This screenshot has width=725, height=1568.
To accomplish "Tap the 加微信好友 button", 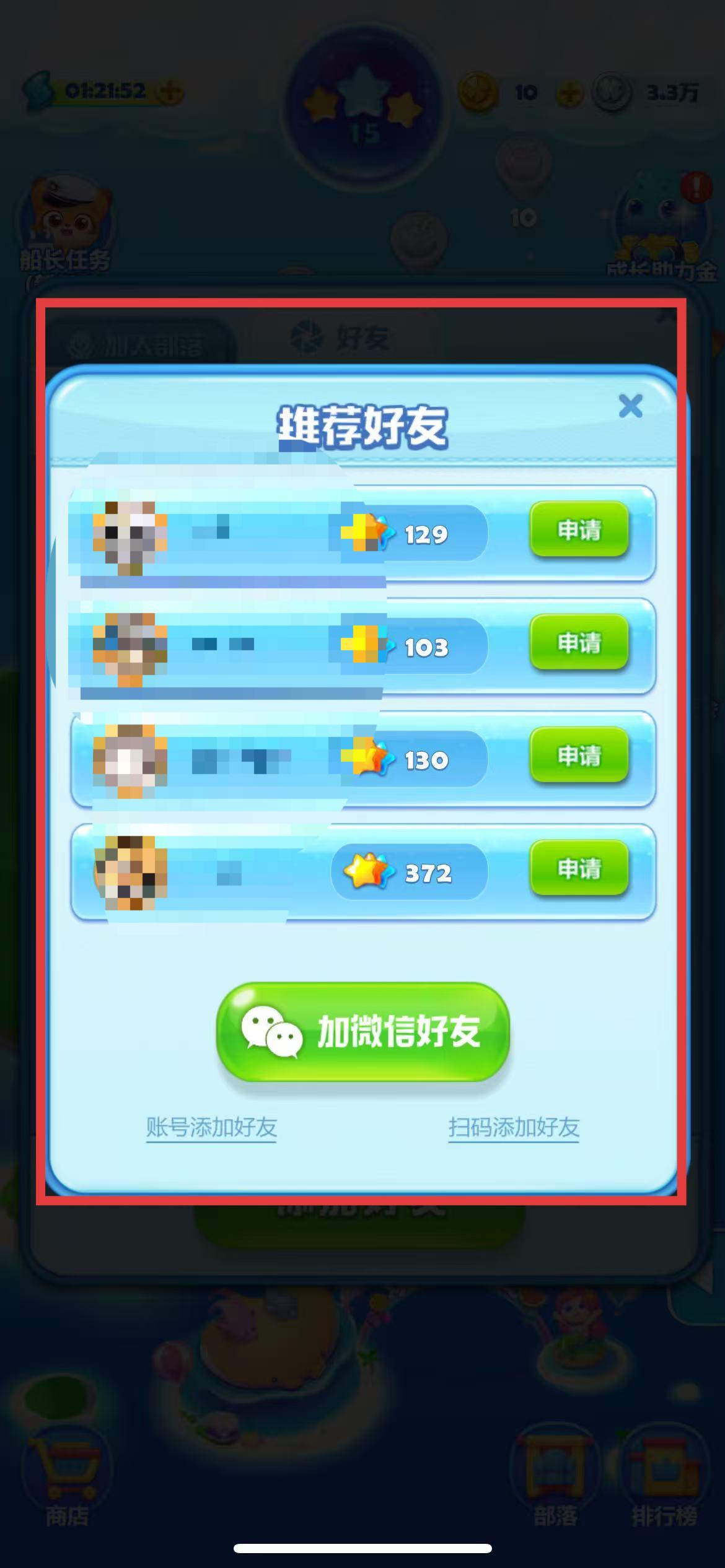I will 362,1032.
